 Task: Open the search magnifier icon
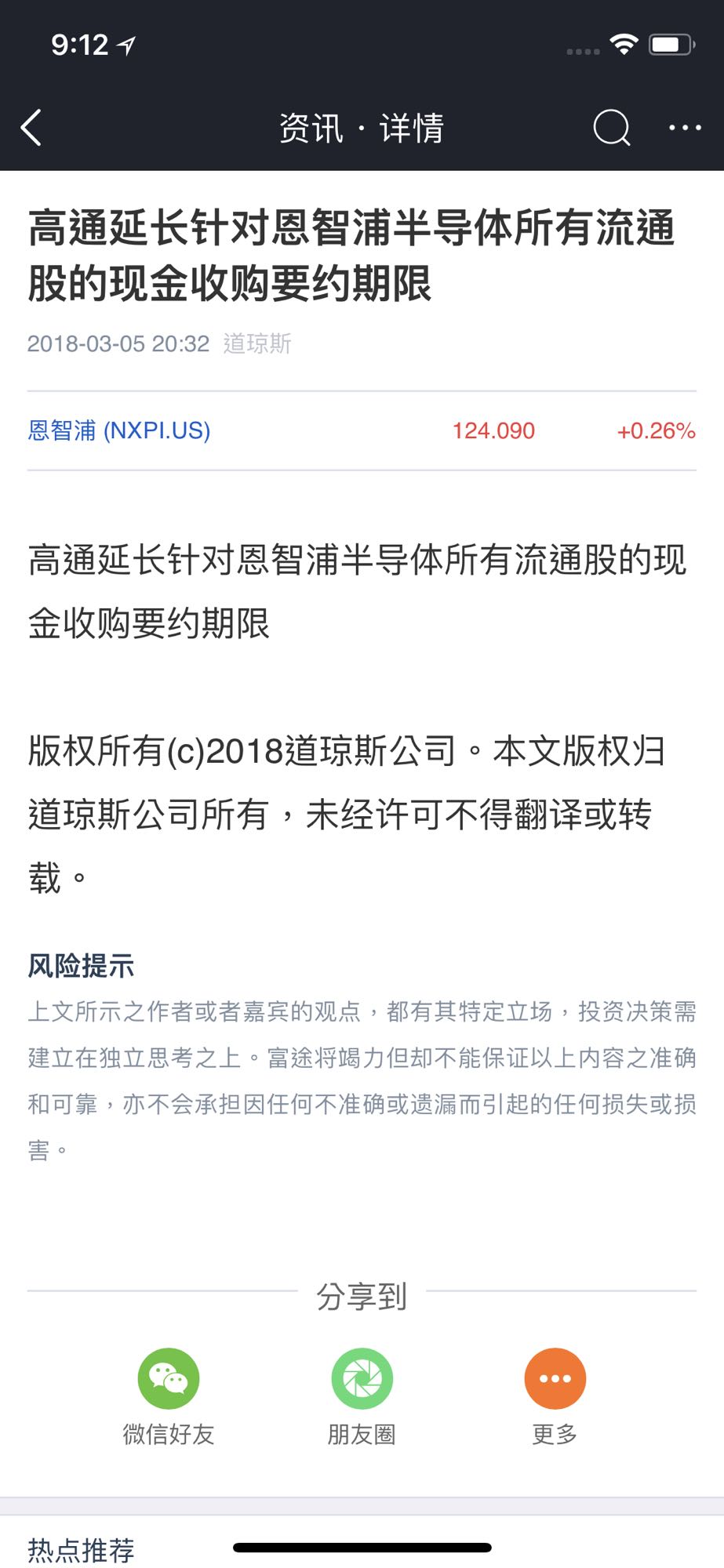(x=611, y=128)
